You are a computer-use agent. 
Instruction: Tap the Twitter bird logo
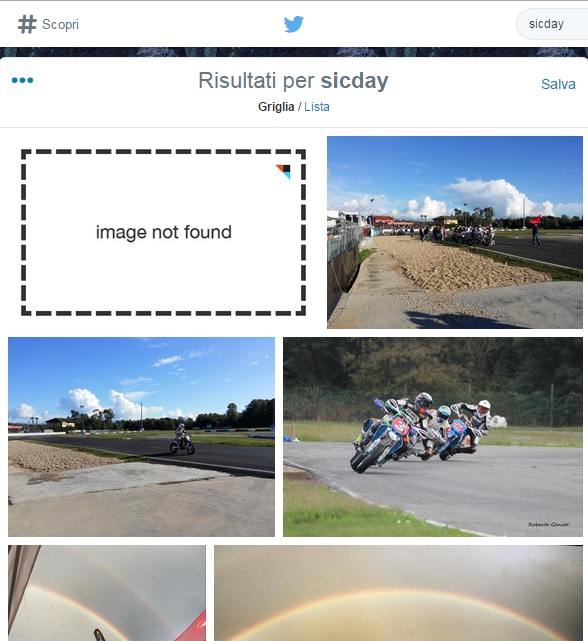[294, 24]
